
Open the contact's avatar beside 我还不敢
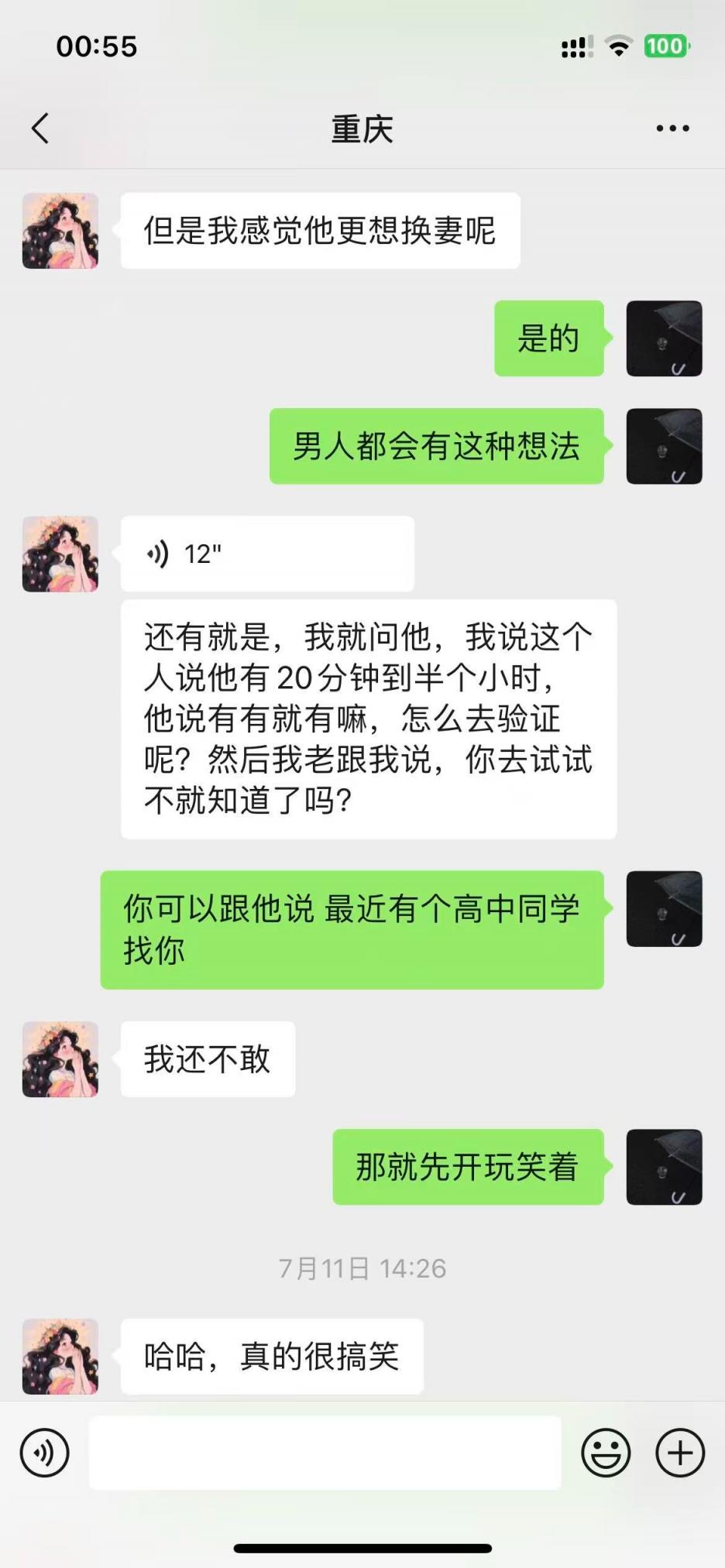pyautogui.click(x=60, y=1059)
